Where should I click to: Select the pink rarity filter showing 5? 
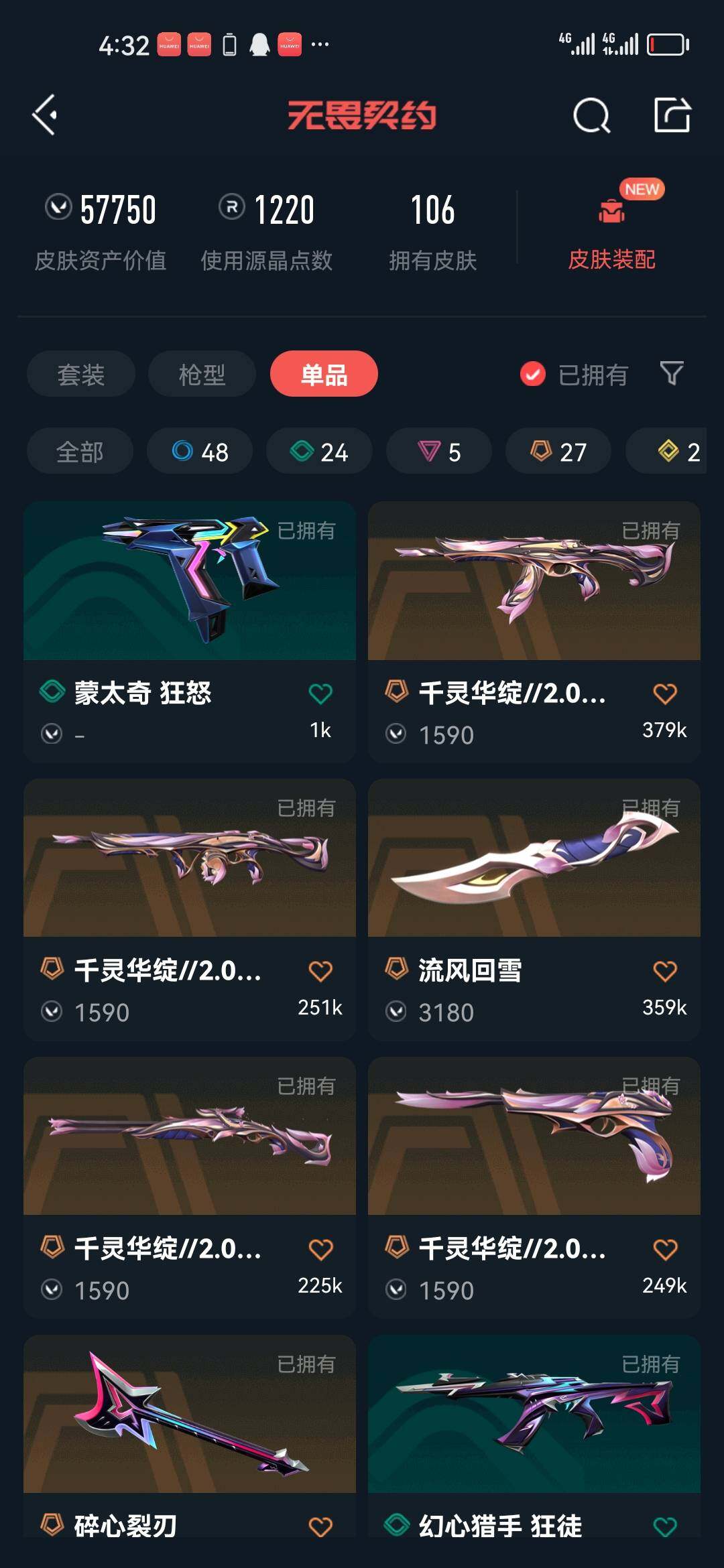click(x=438, y=451)
